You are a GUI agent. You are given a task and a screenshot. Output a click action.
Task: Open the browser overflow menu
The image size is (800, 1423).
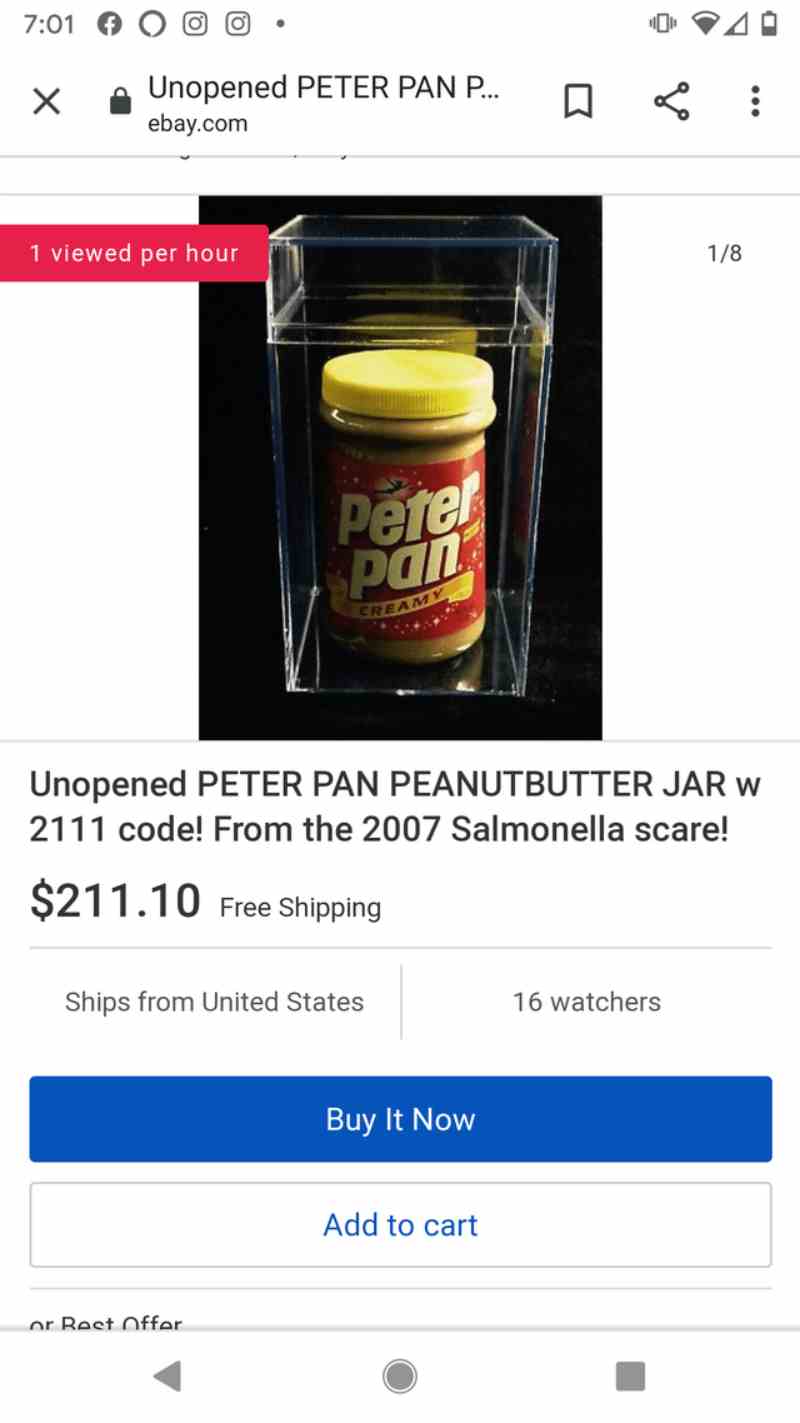(755, 101)
